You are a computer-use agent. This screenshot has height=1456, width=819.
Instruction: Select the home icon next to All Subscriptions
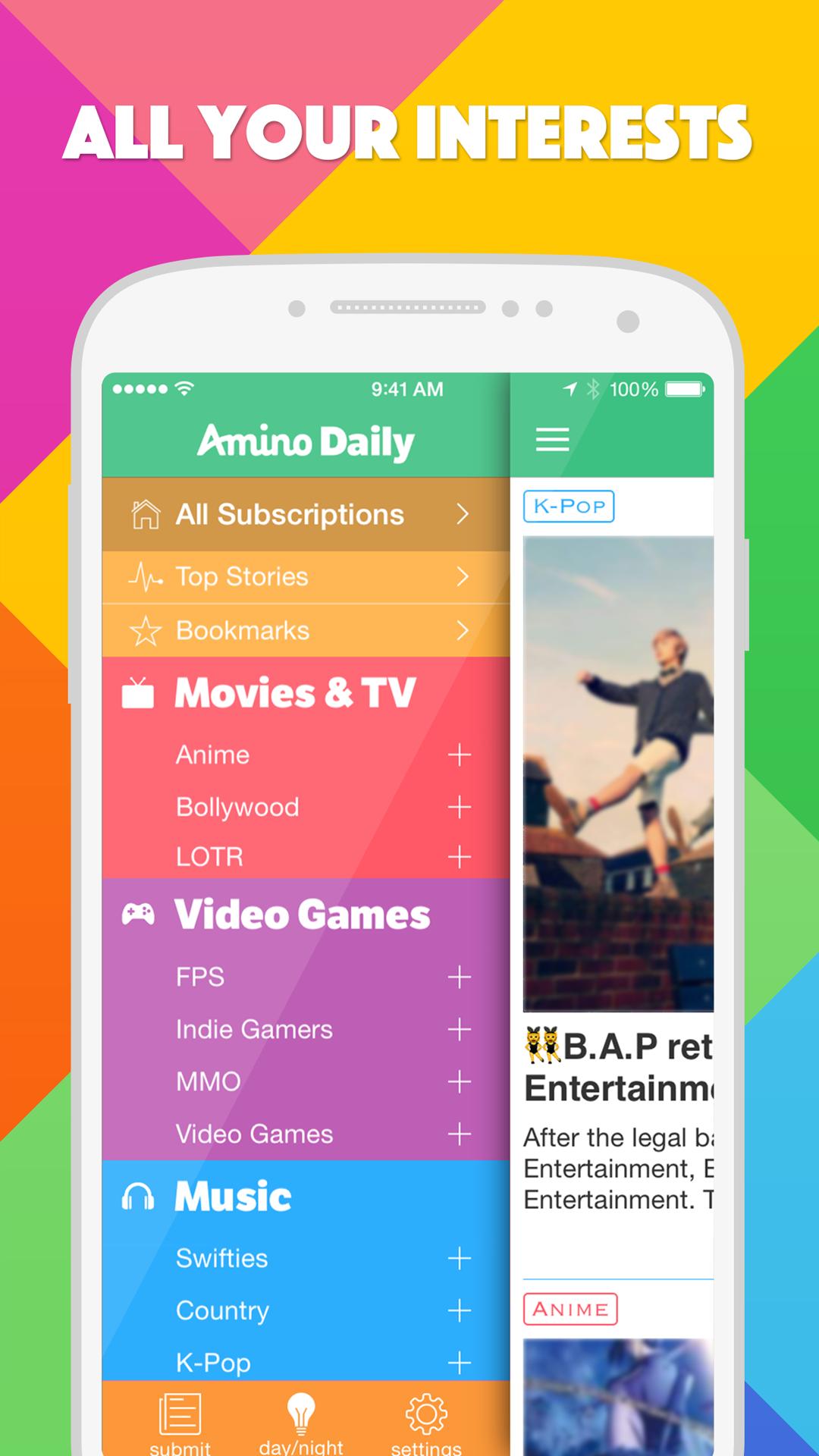point(145,513)
